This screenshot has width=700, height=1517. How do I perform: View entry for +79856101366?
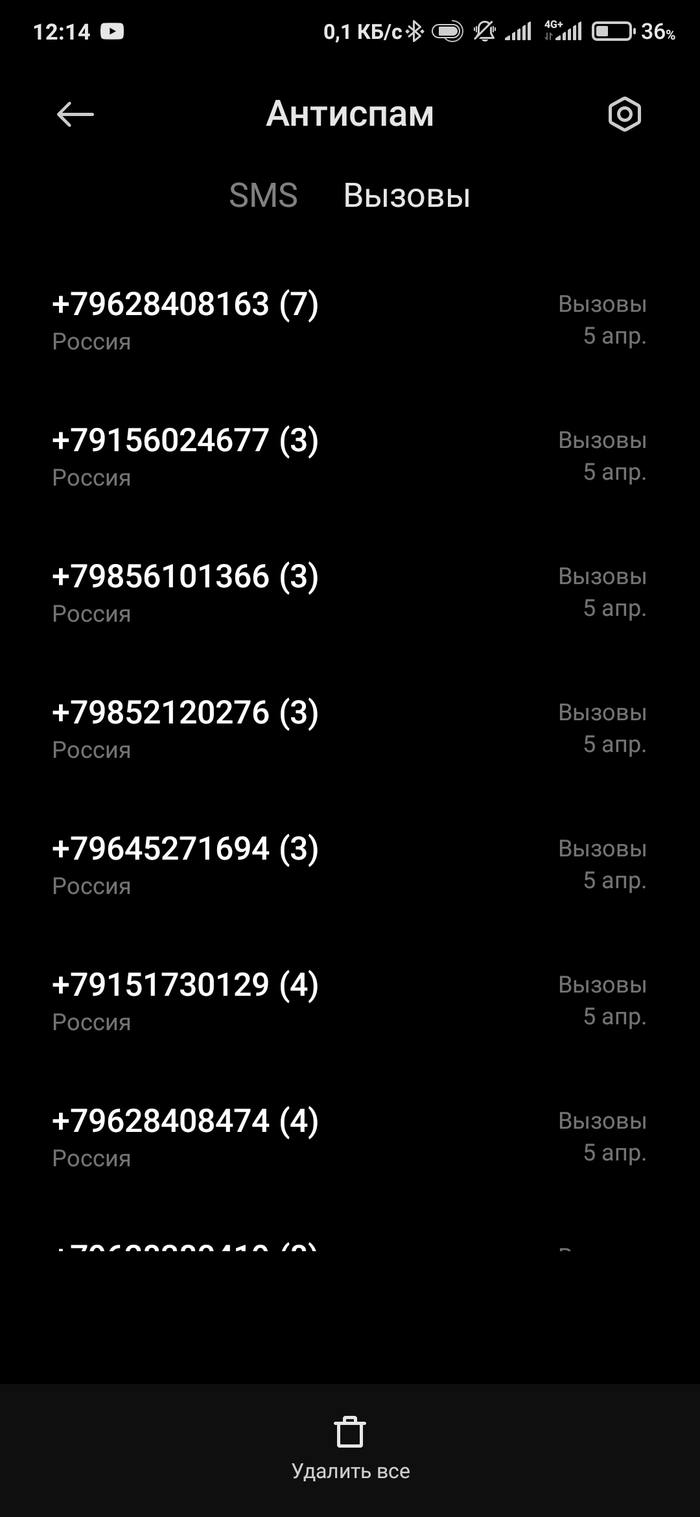pos(350,592)
